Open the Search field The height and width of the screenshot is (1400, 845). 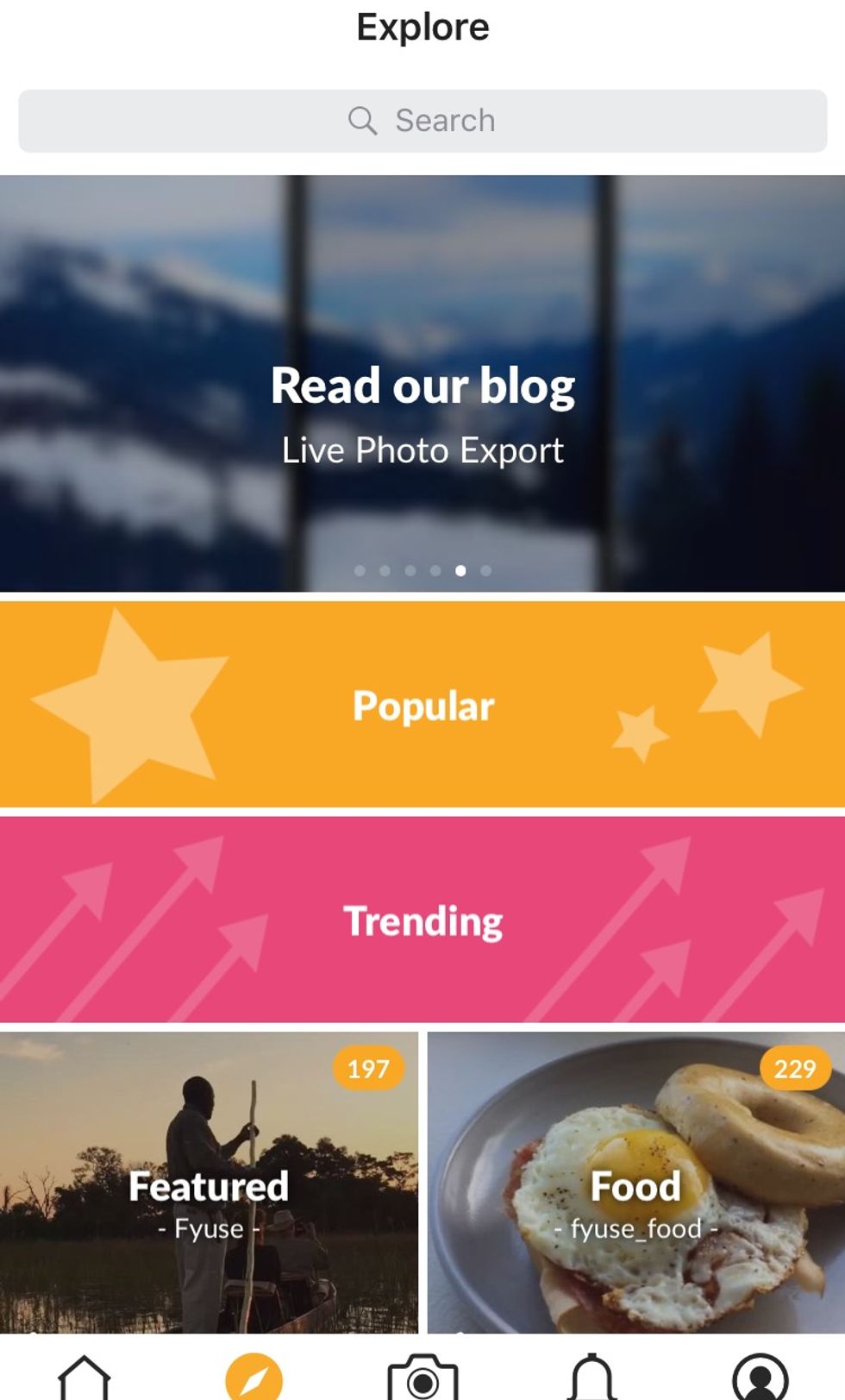point(422,121)
